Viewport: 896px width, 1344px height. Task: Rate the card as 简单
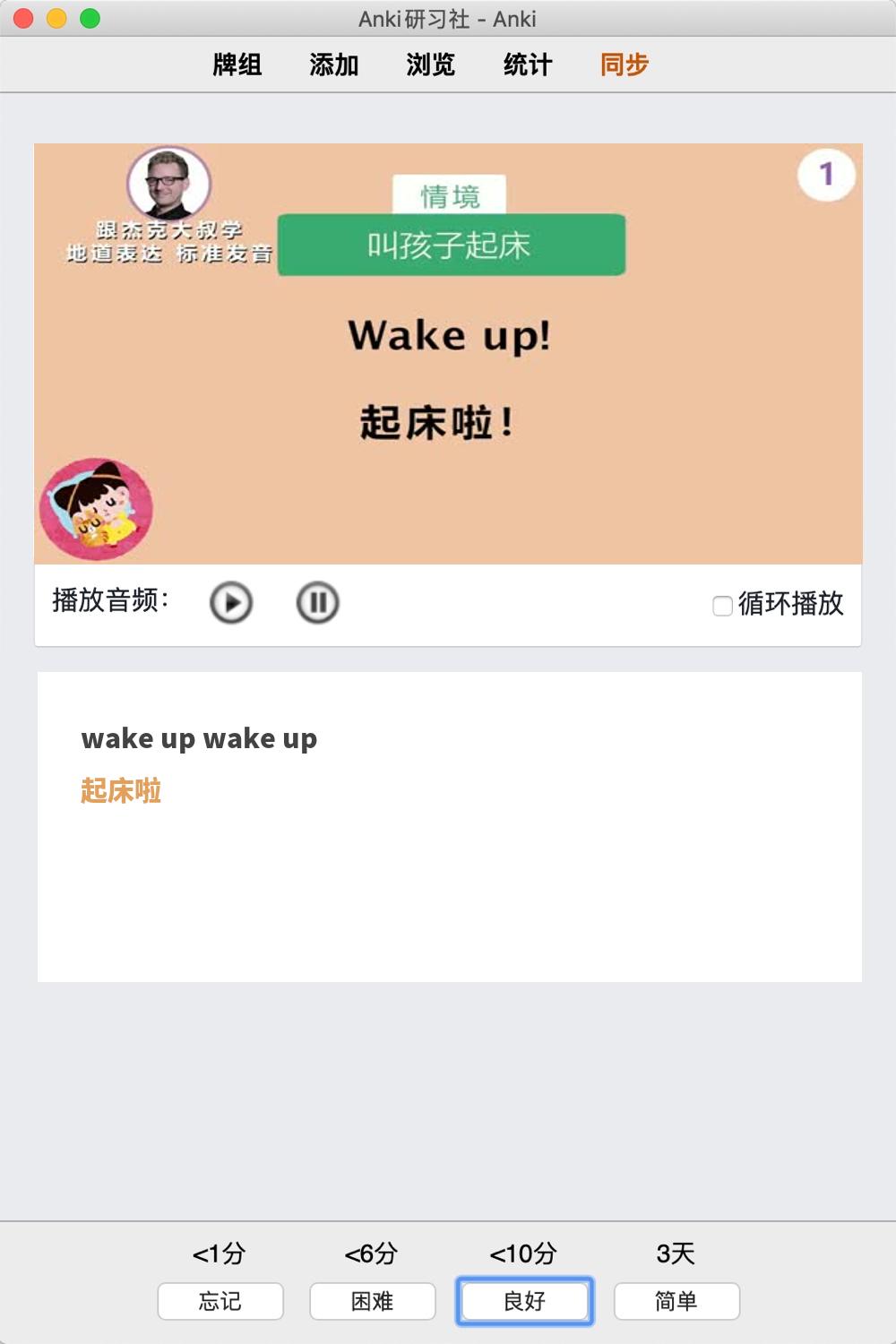[676, 1301]
